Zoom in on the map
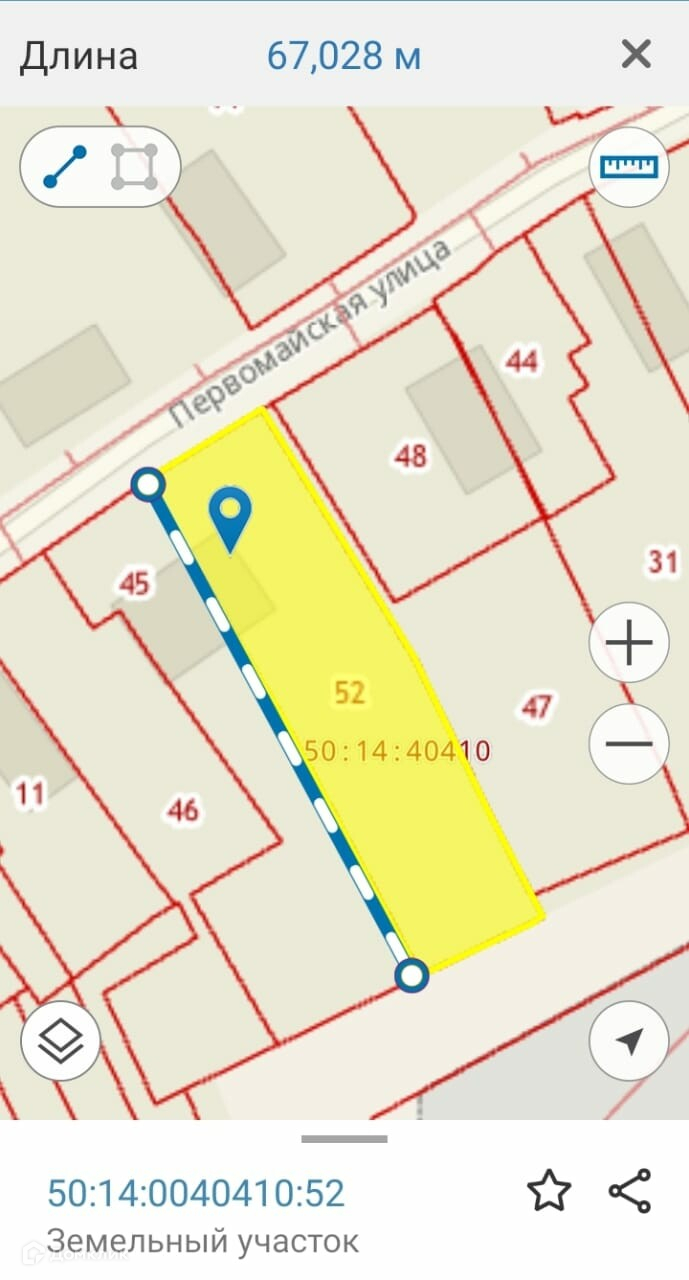Screen dimensions: 689x1280 [629, 643]
